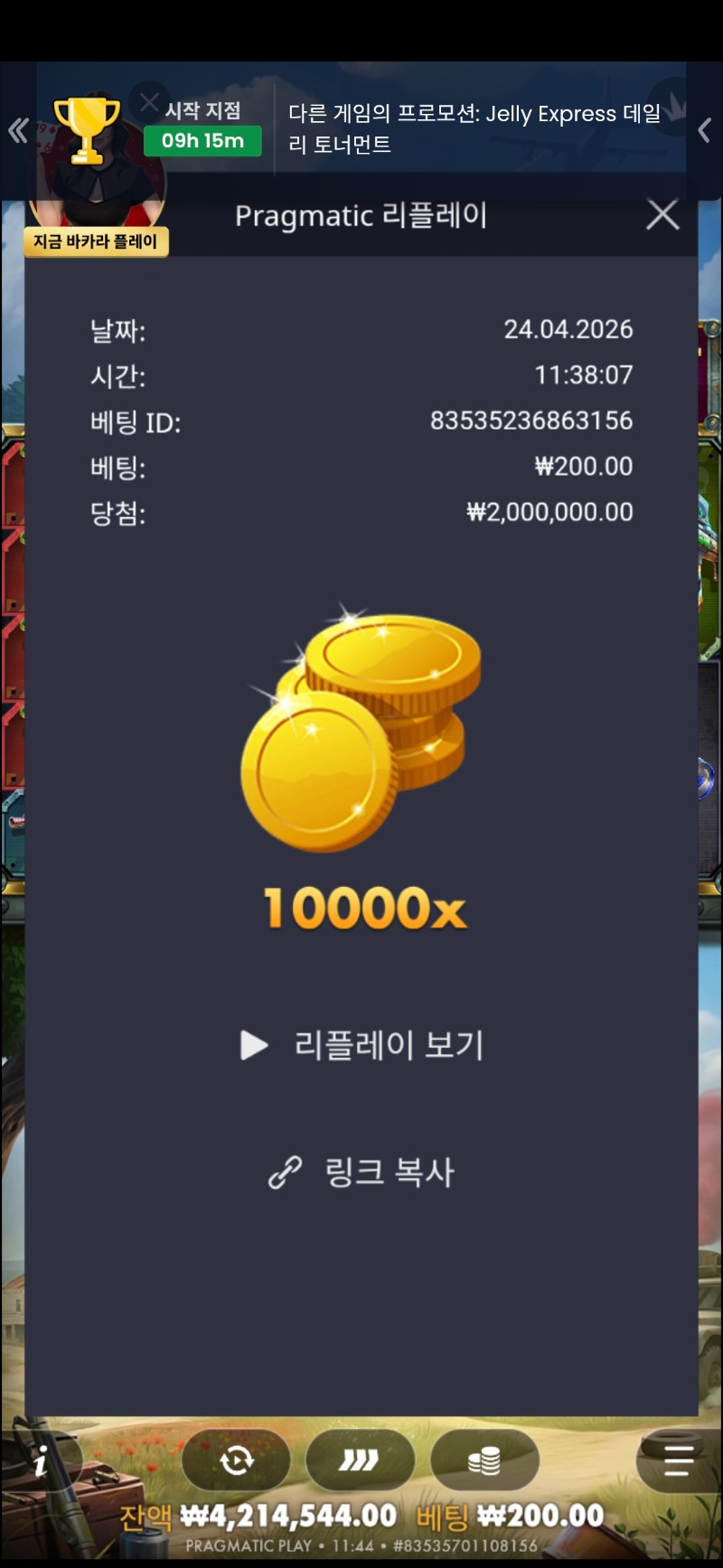Toggle the turbo spin button
This screenshot has width=723, height=1568.
360,1459
